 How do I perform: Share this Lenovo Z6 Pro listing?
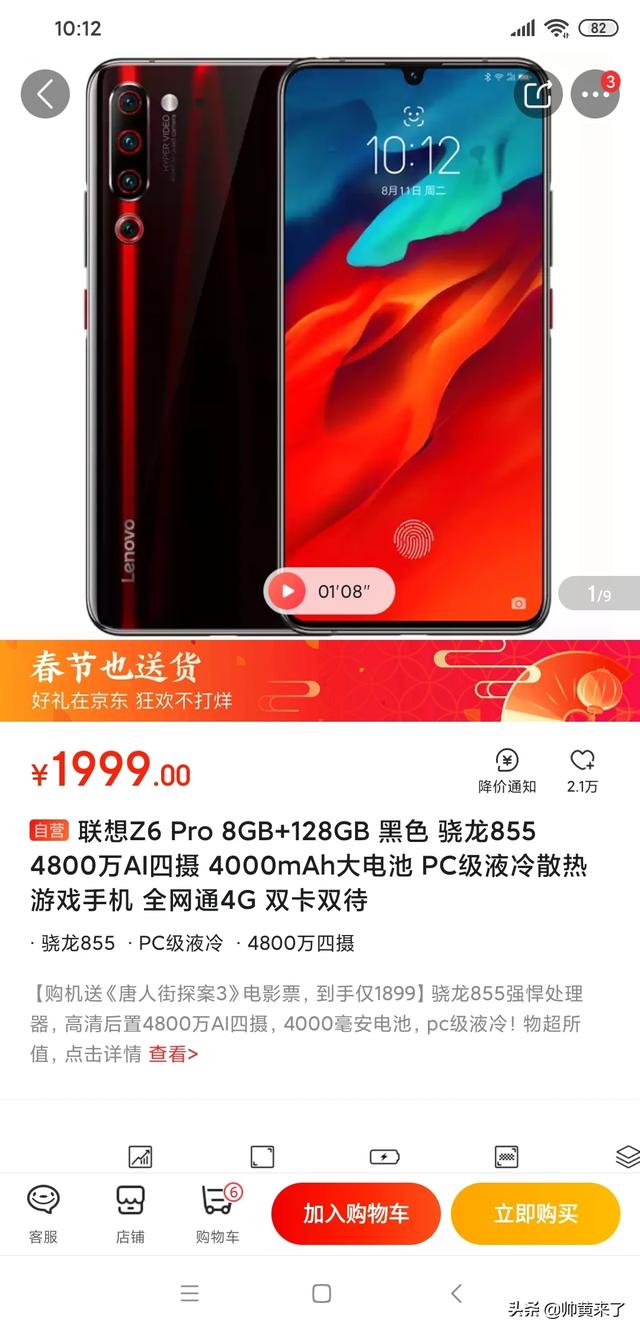pos(538,94)
